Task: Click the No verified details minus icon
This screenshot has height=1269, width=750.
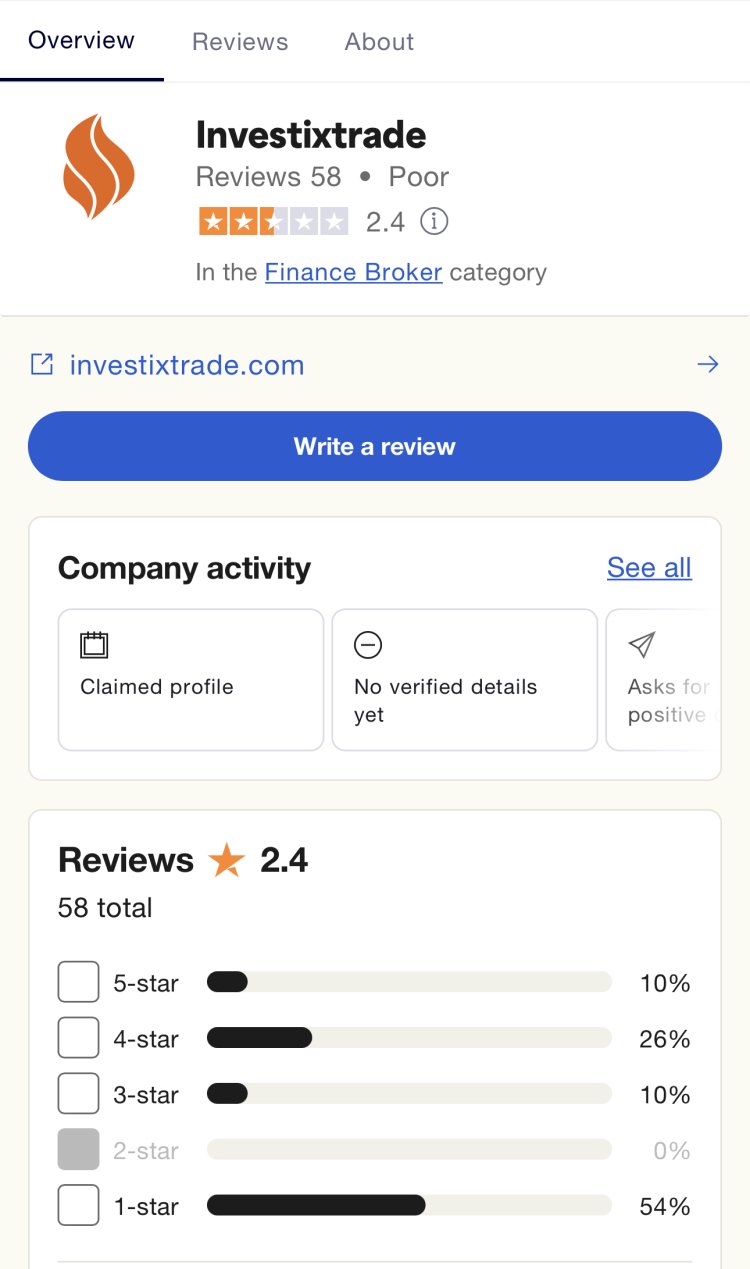Action: pos(368,645)
